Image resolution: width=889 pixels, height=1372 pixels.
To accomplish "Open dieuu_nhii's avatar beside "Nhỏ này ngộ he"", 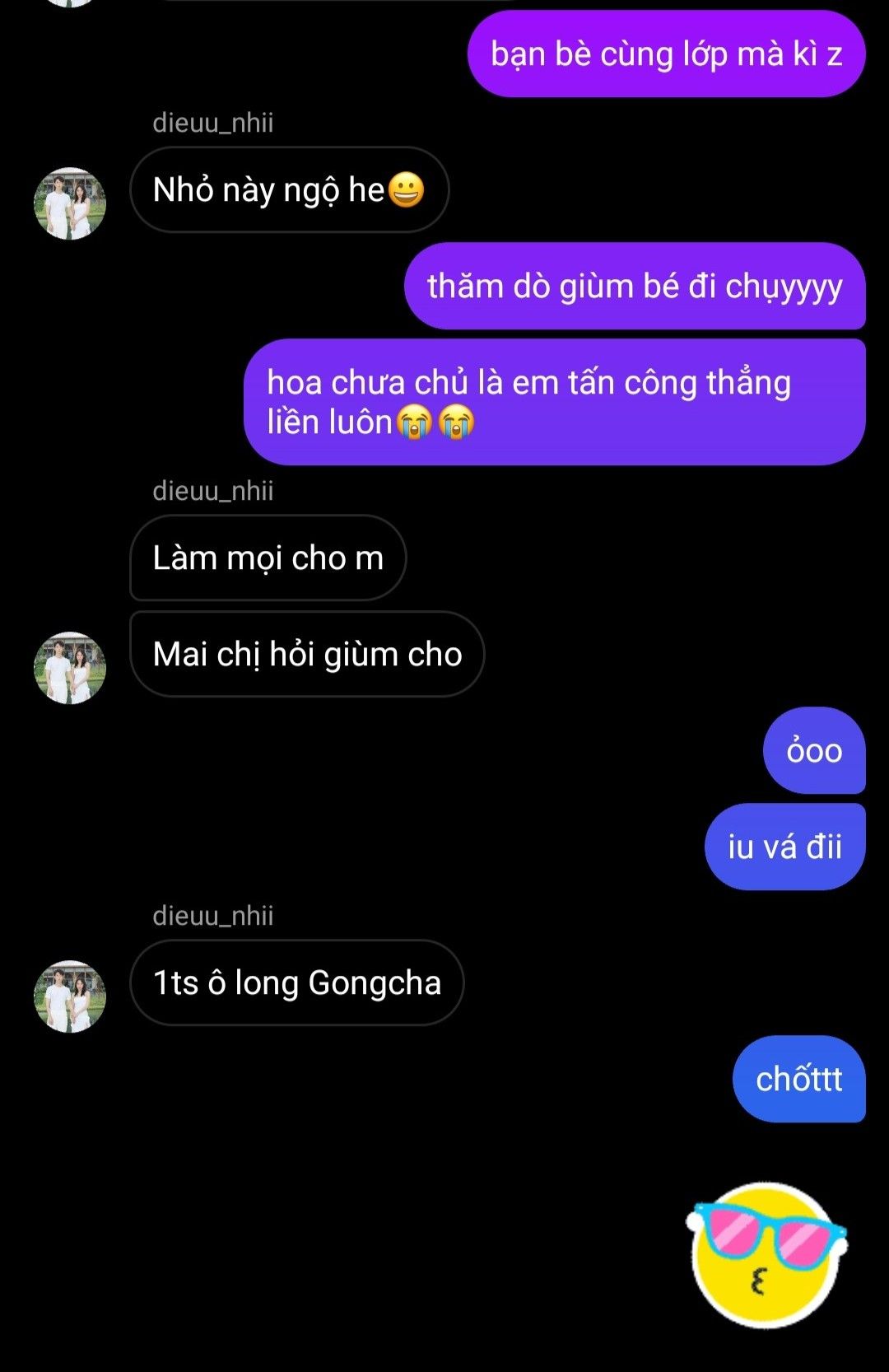I will coord(70,203).
